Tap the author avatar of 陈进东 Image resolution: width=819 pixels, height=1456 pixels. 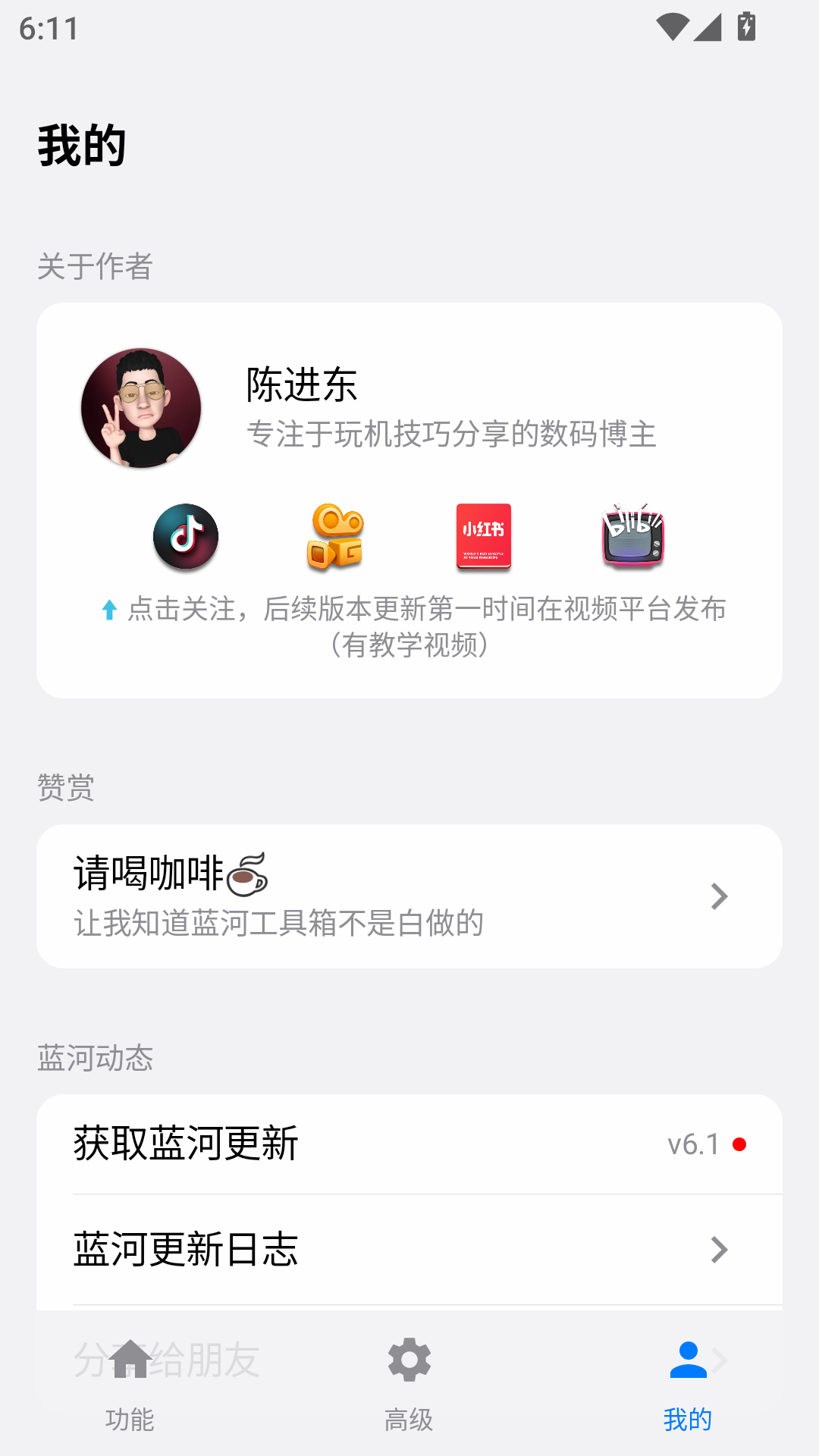[x=141, y=407]
